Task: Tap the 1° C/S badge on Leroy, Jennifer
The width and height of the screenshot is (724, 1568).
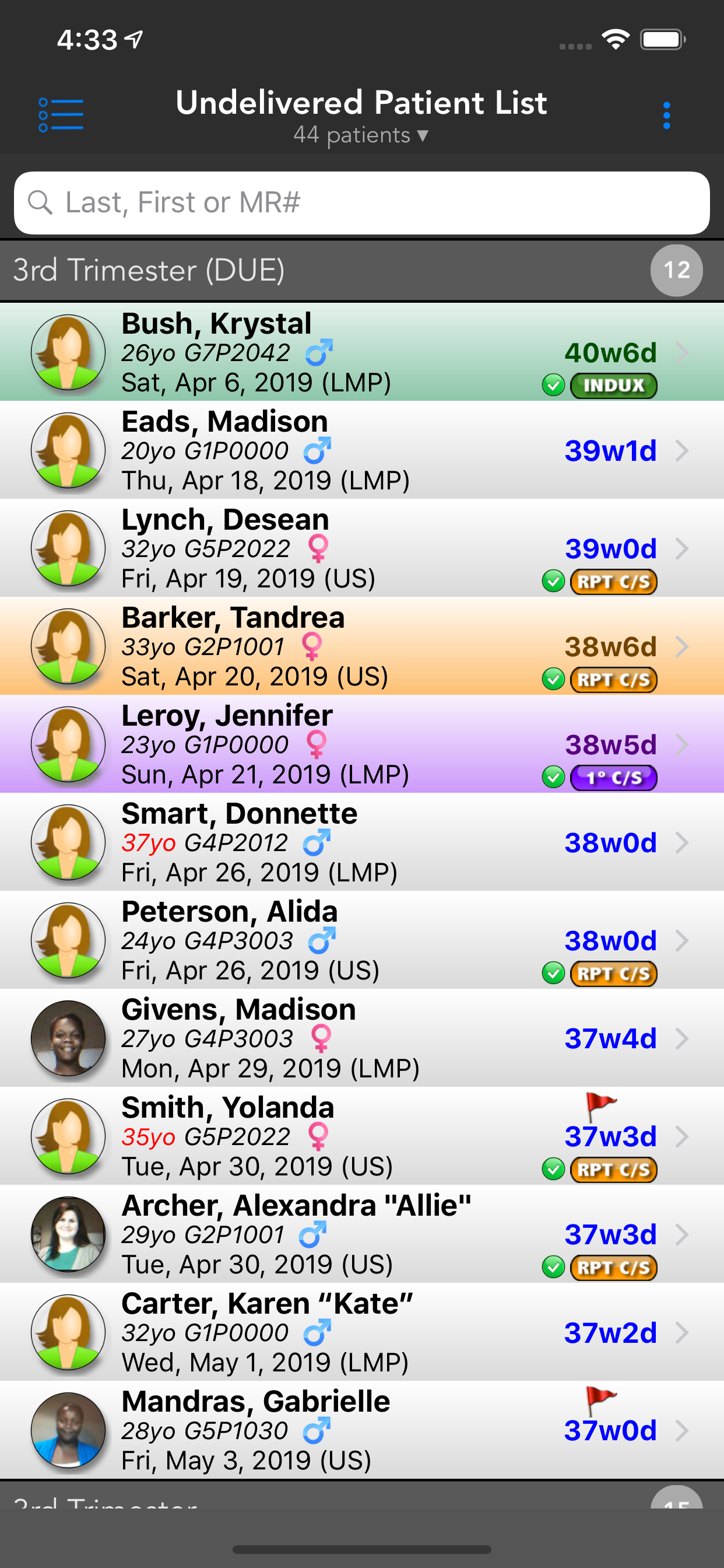Action: click(x=613, y=778)
